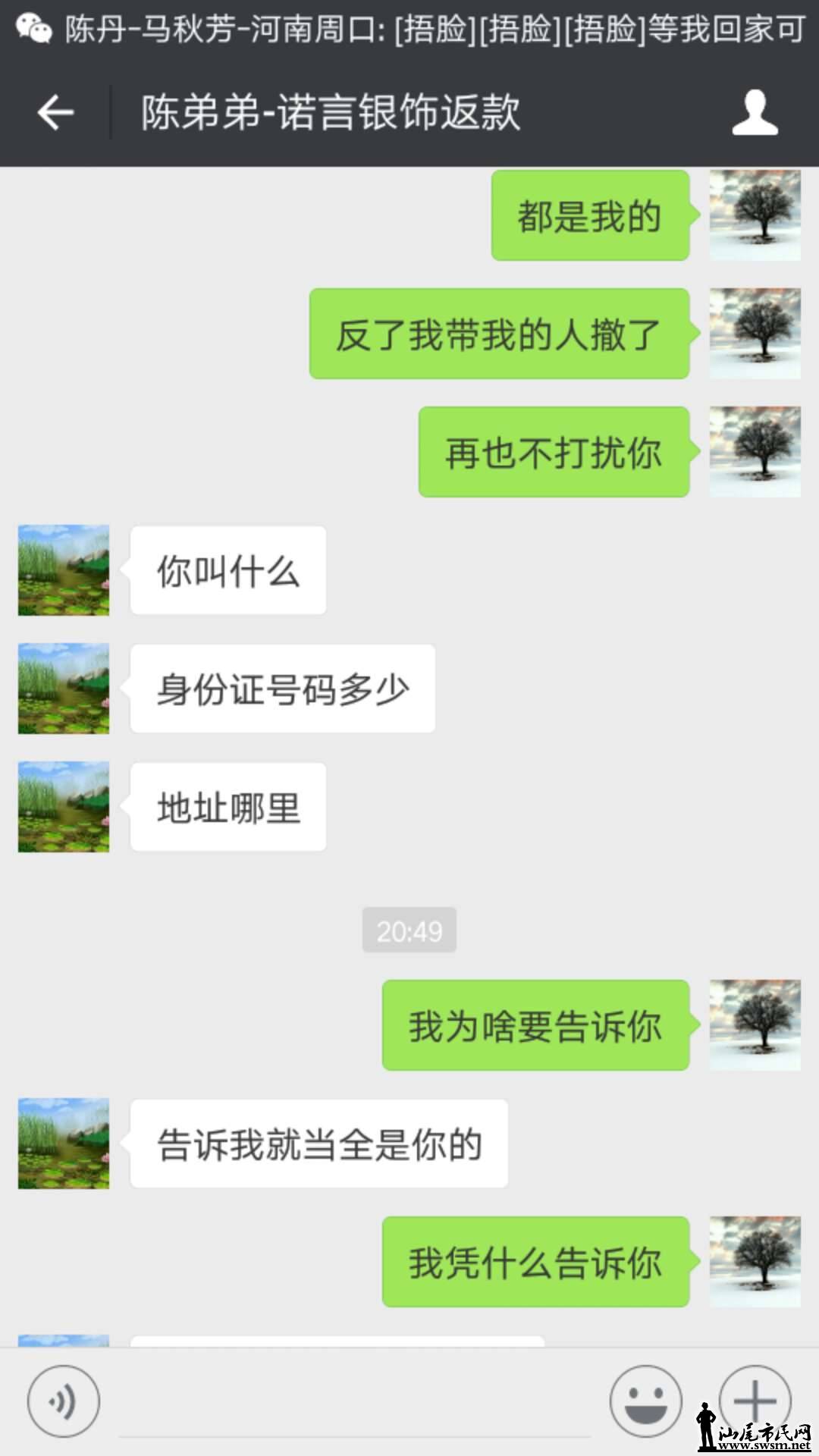Tap your snowy tree avatar beside 都是我的
819x1456 pixels.
point(755,214)
